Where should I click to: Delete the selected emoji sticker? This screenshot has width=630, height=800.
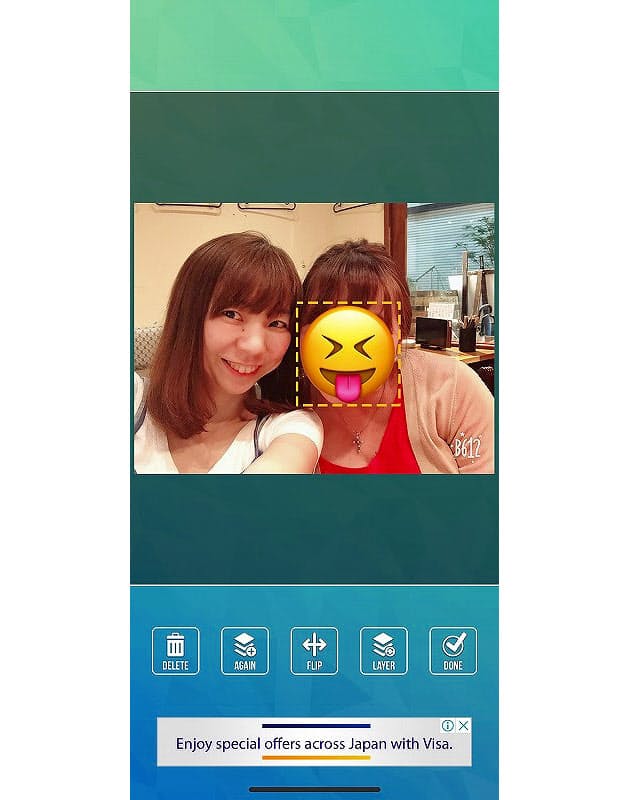click(x=175, y=650)
